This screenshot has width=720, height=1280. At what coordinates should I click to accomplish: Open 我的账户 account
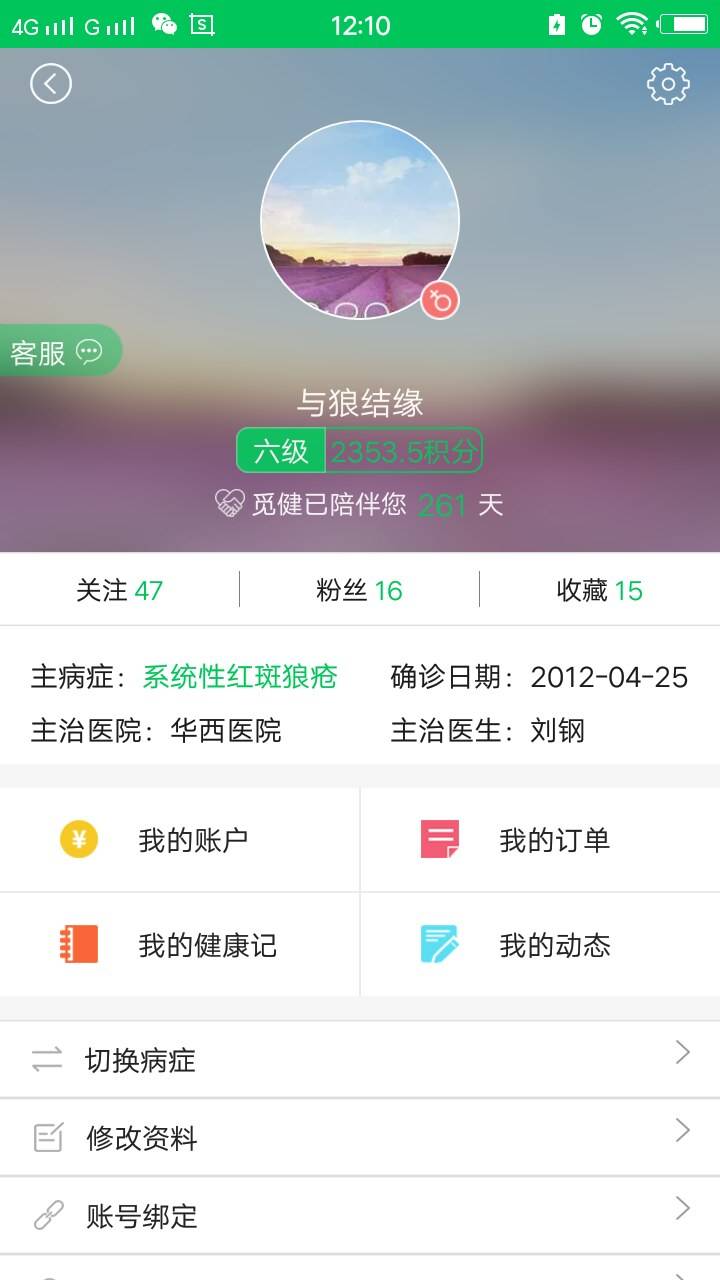pyautogui.click(x=180, y=840)
